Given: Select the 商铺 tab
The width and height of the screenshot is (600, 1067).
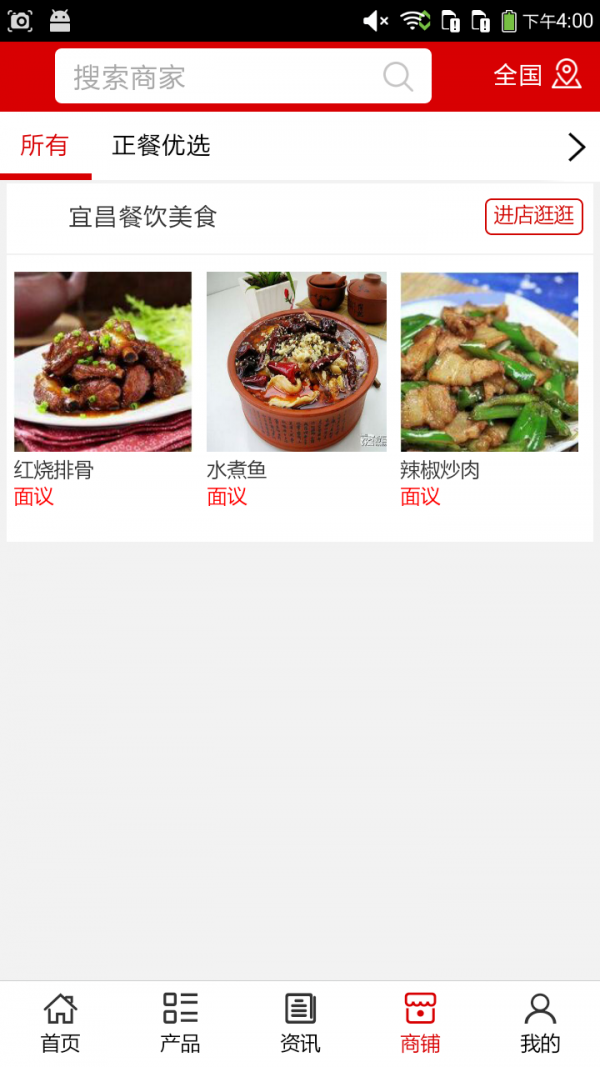Looking at the screenshot, I should (x=420, y=1023).
